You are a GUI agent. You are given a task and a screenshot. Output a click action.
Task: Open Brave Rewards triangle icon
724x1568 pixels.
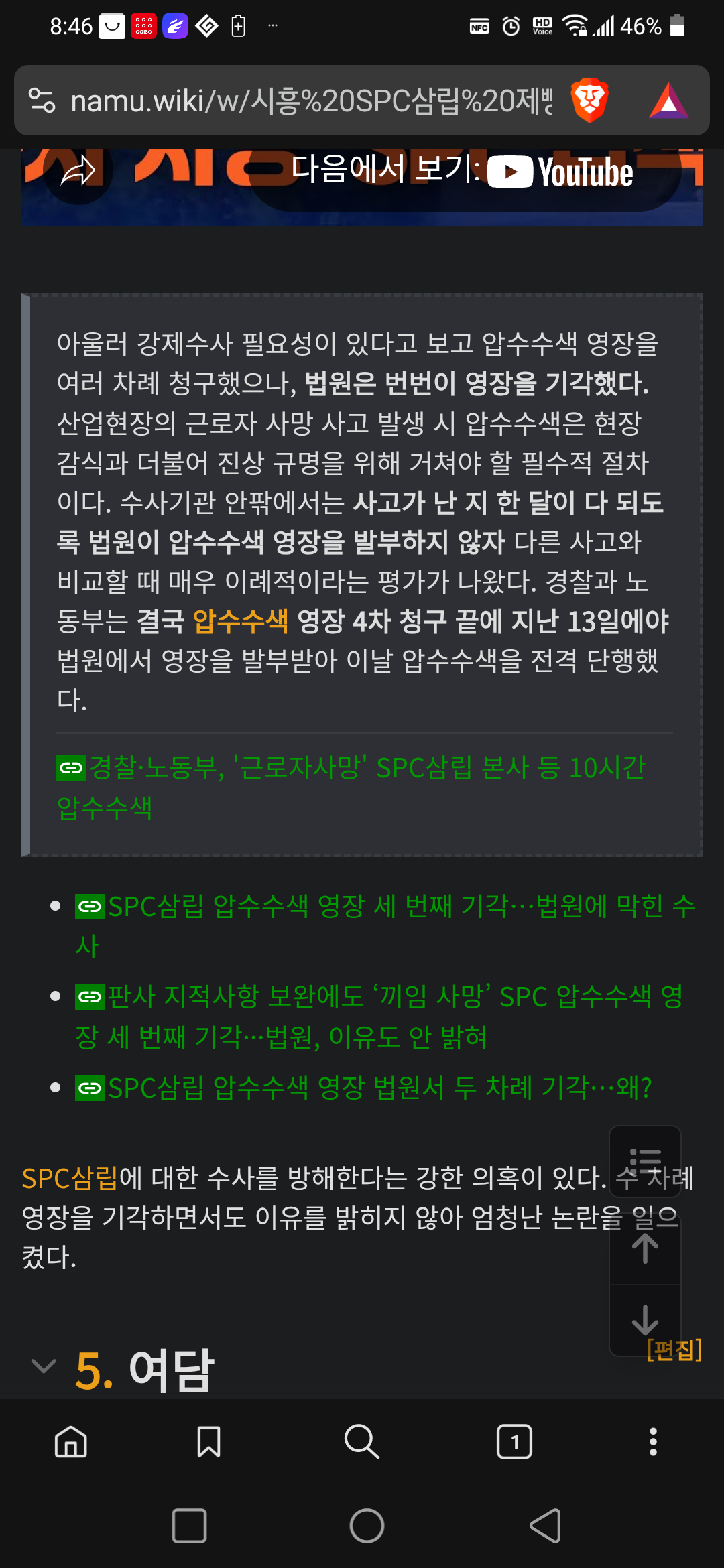[668, 101]
